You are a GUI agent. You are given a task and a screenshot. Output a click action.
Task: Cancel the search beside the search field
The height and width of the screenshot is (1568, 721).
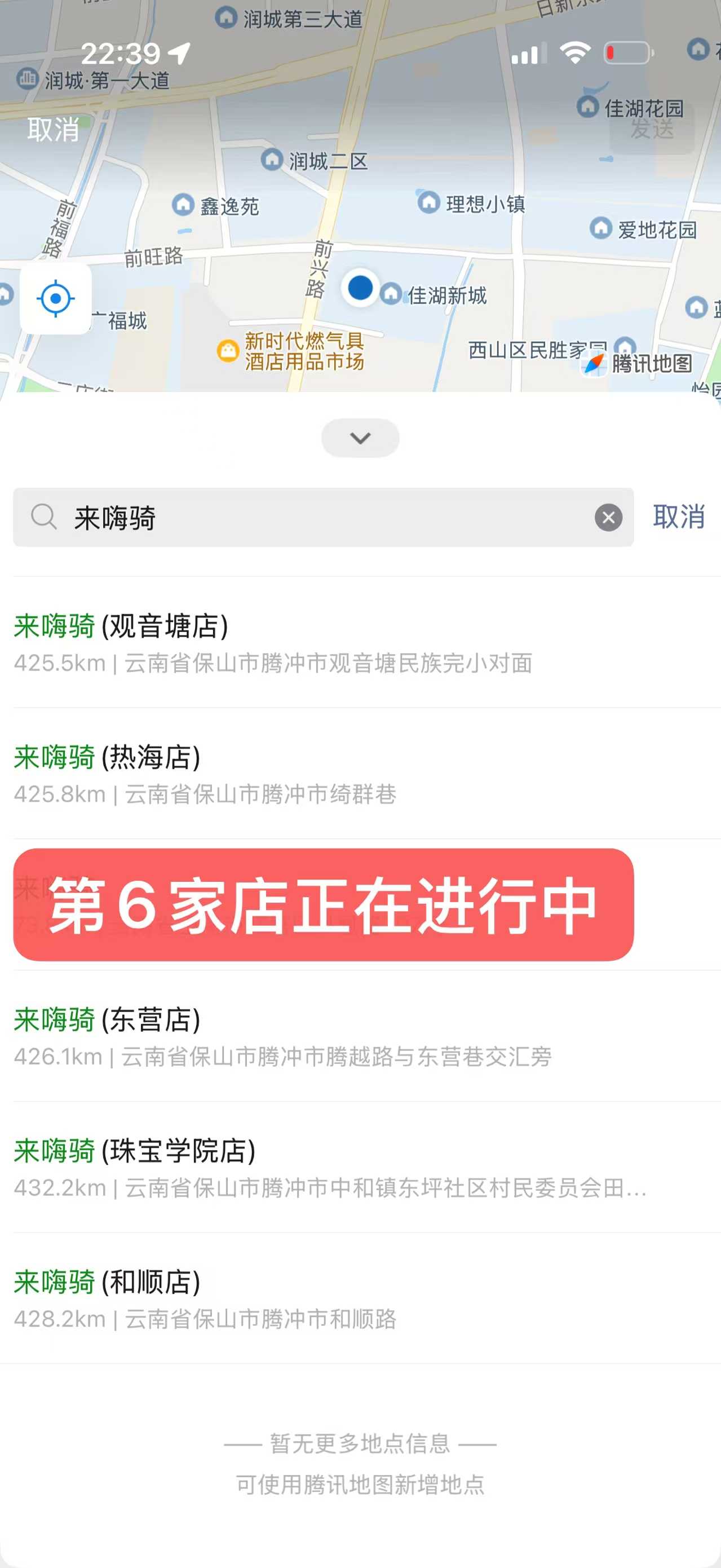pos(678,517)
